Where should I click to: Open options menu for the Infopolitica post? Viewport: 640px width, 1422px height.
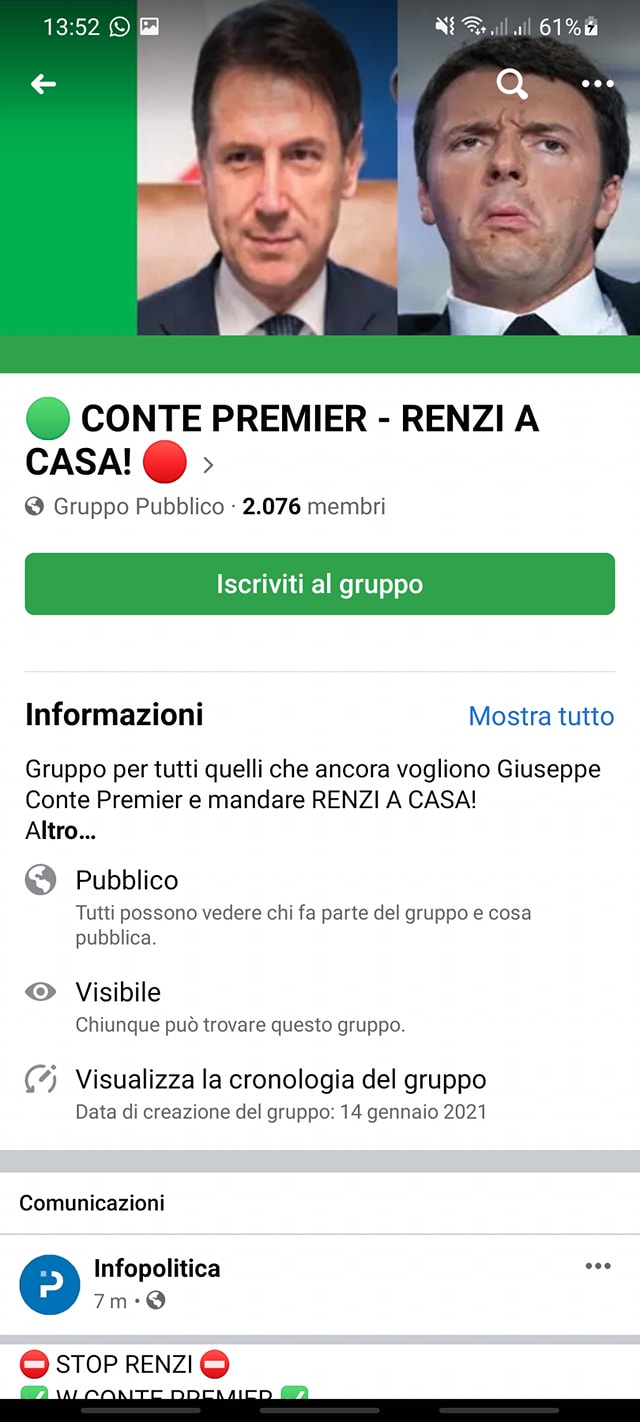(597, 1266)
